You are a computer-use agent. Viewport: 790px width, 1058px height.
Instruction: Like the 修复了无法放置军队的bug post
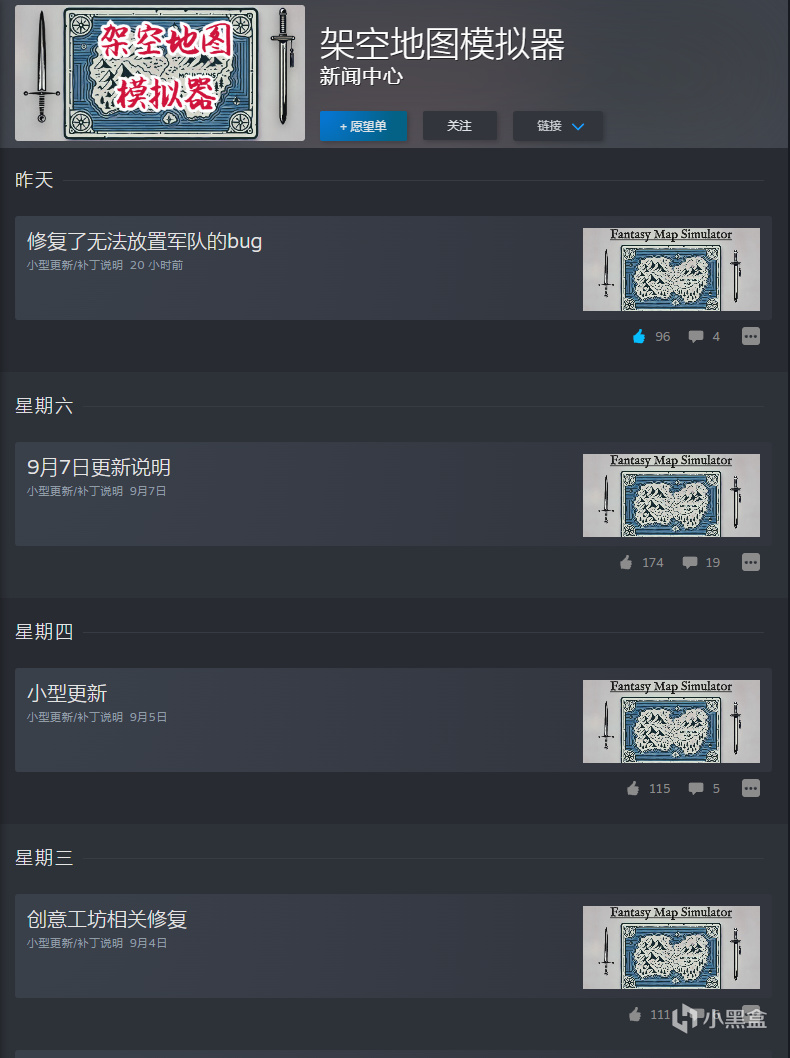coord(640,337)
